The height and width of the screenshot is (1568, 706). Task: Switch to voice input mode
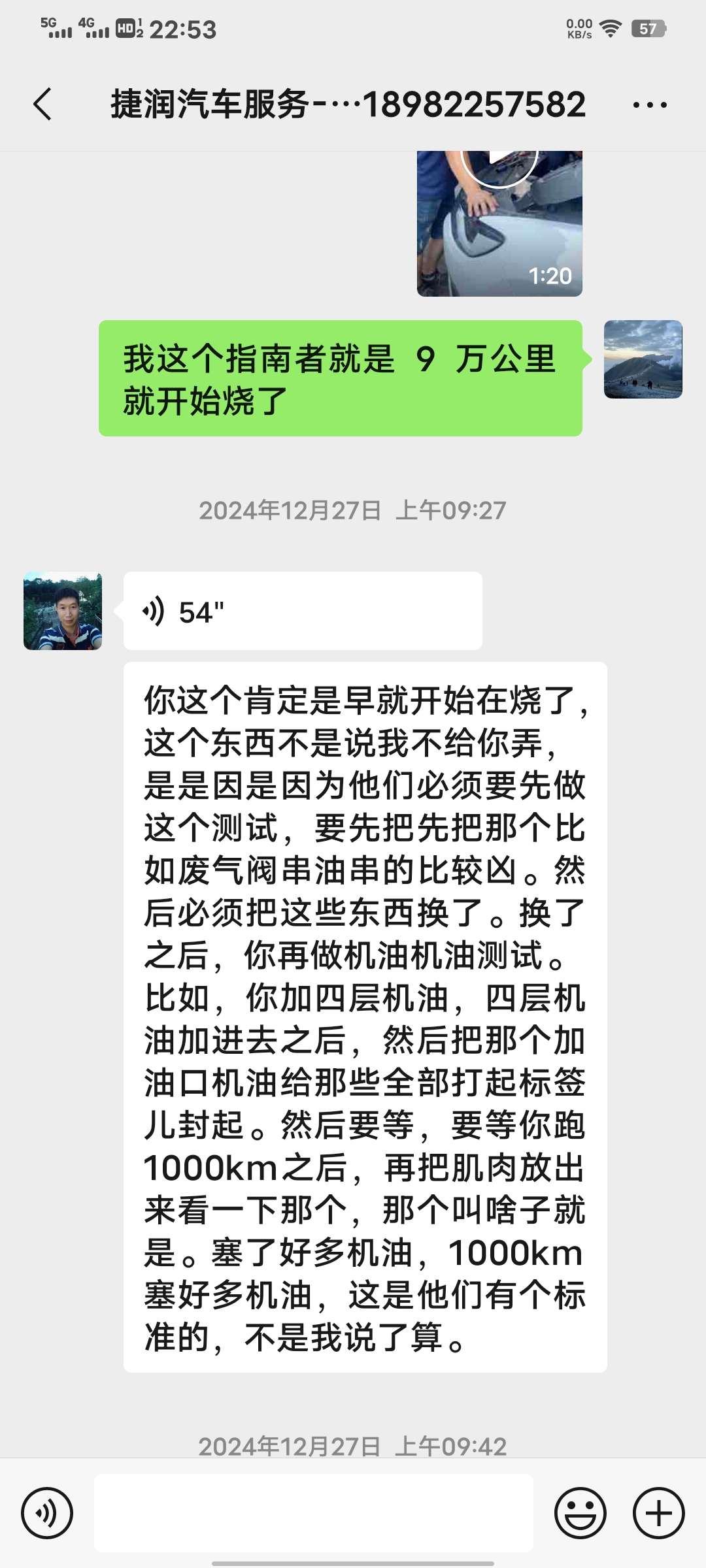[x=46, y=1513]
